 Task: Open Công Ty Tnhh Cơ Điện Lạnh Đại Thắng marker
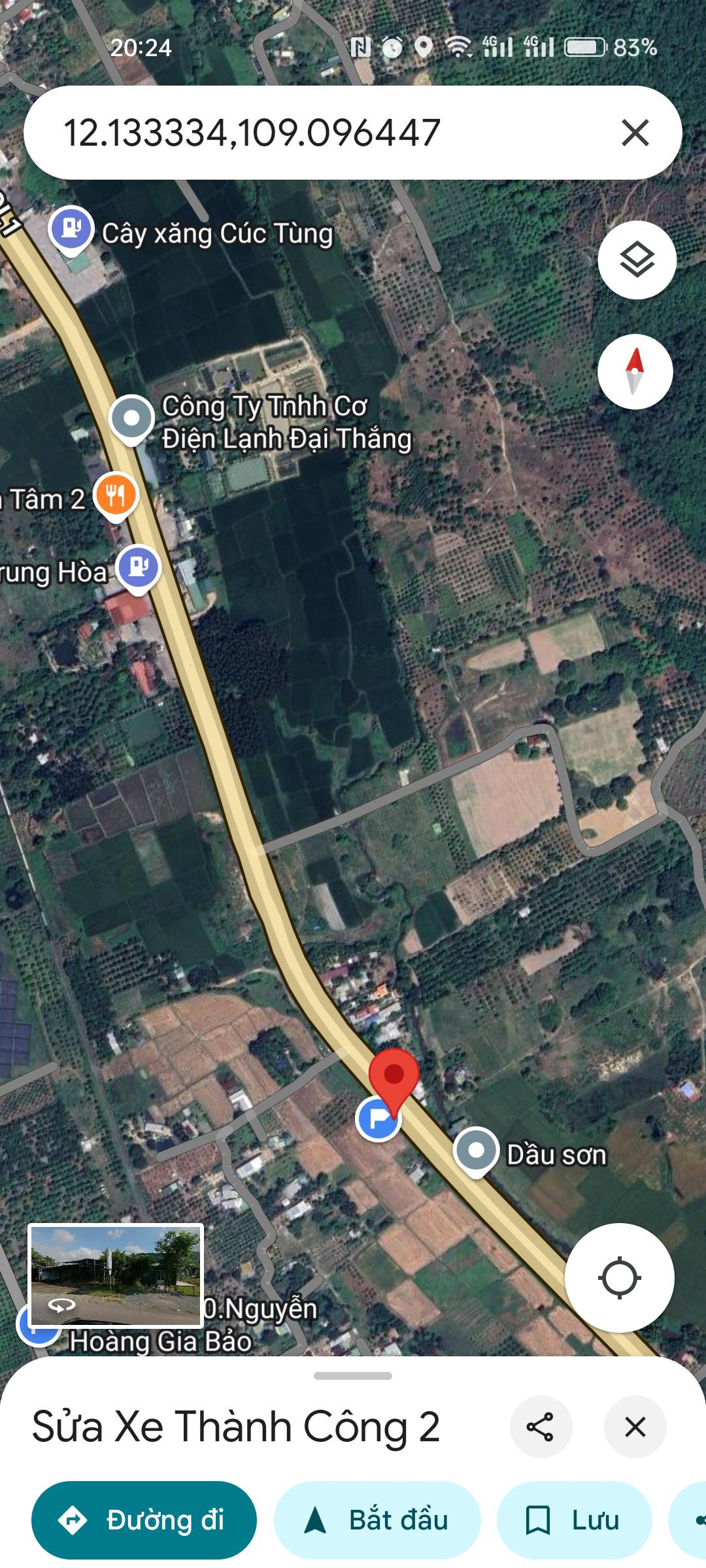click(131, 418)
